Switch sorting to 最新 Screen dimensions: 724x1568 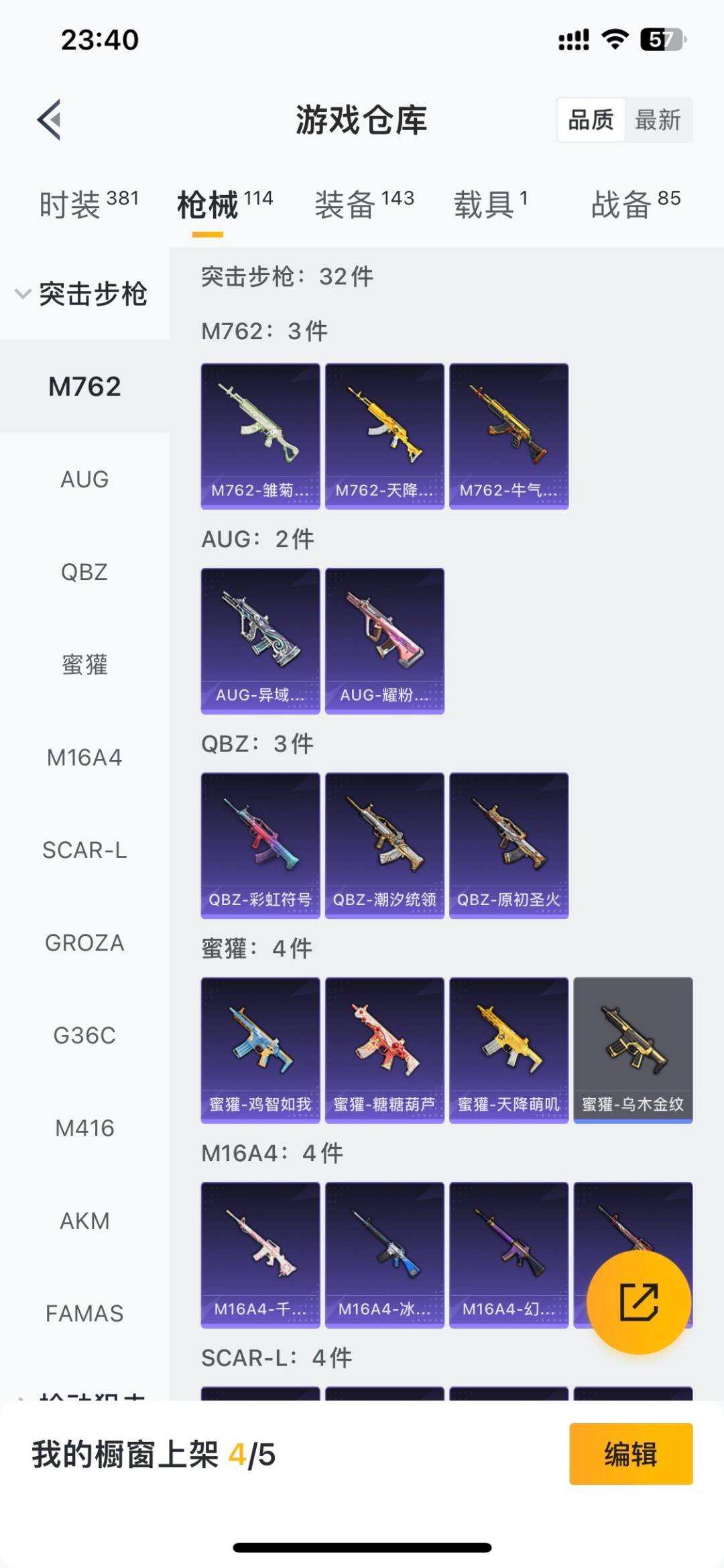tap(658, 121)
